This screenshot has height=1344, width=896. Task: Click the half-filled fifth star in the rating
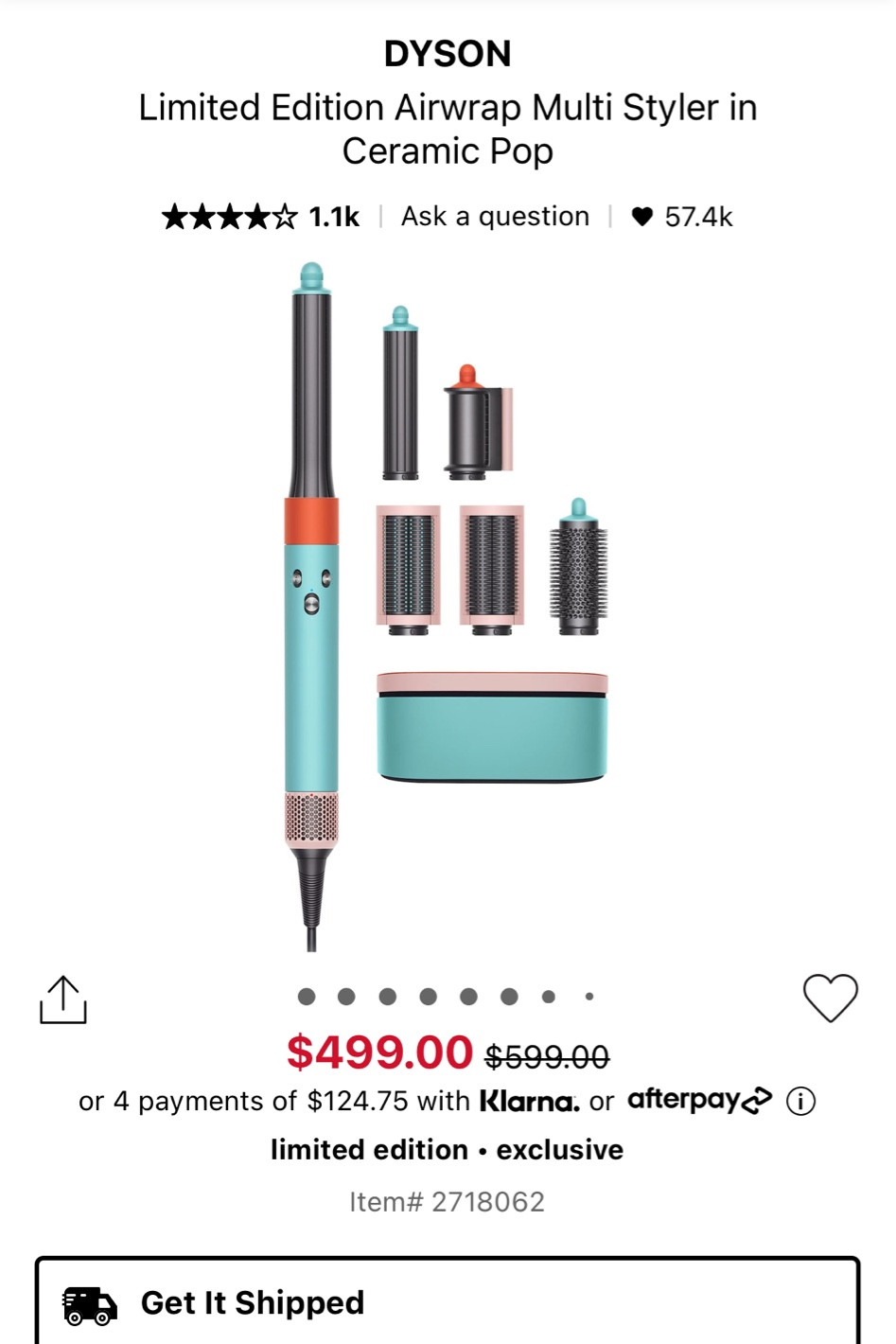point(286,216)
